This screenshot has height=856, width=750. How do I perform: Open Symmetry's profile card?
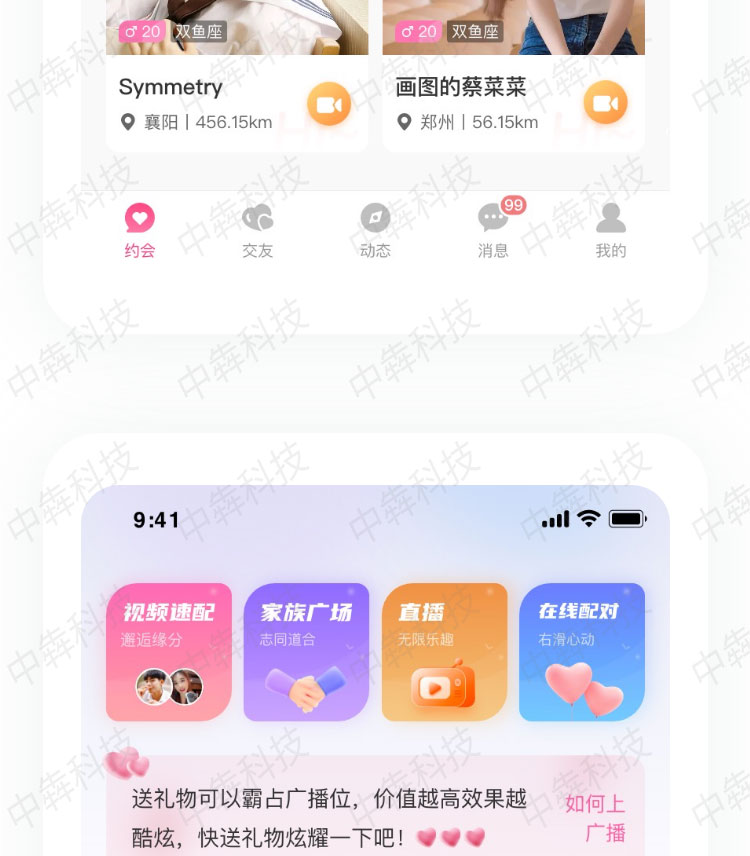pos(200,88)
